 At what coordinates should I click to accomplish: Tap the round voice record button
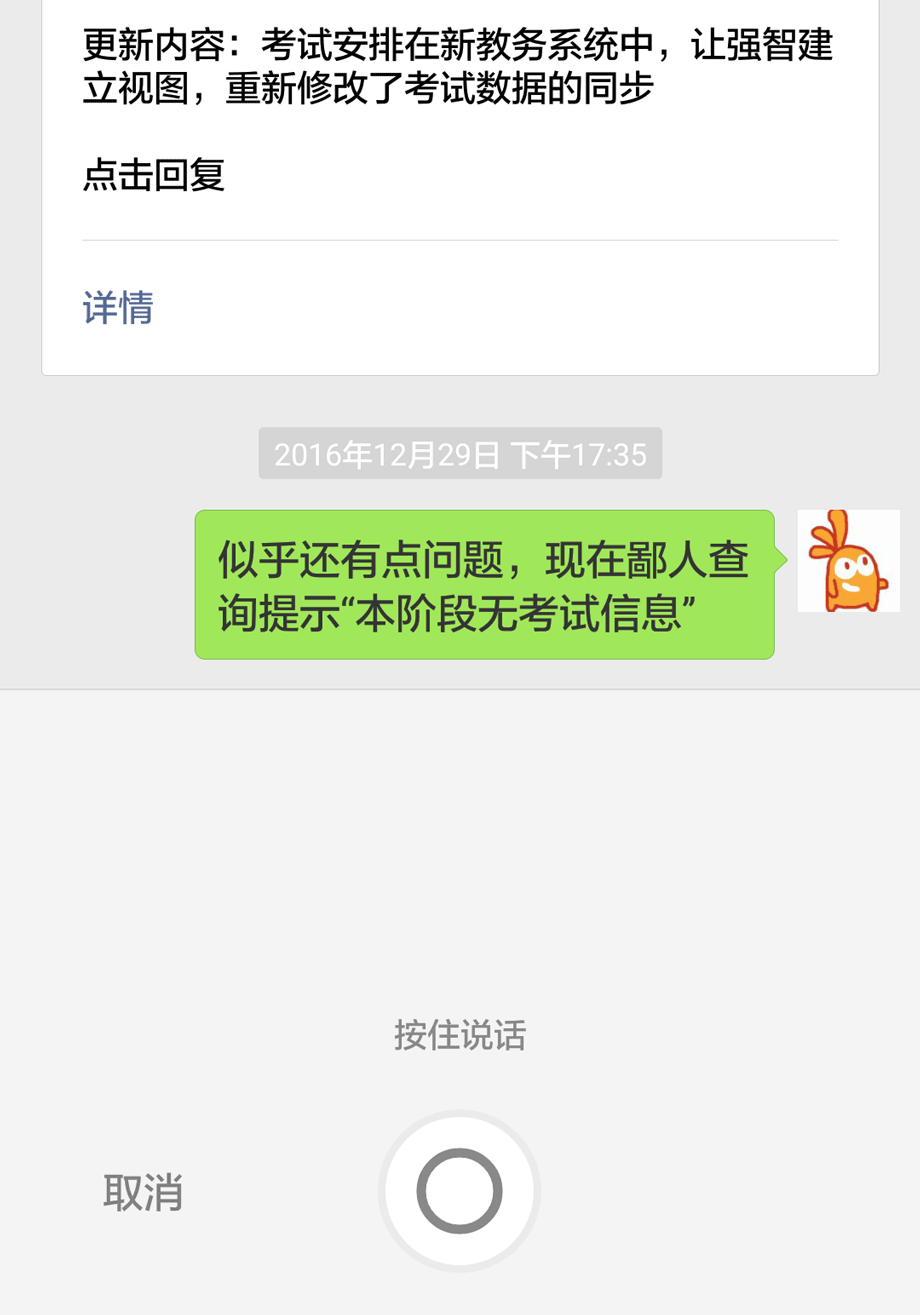[x=459, y=1190]
